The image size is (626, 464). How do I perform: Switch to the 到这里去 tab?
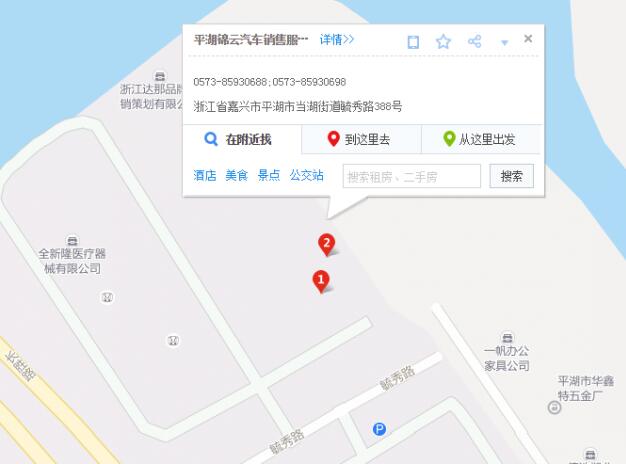361,139
